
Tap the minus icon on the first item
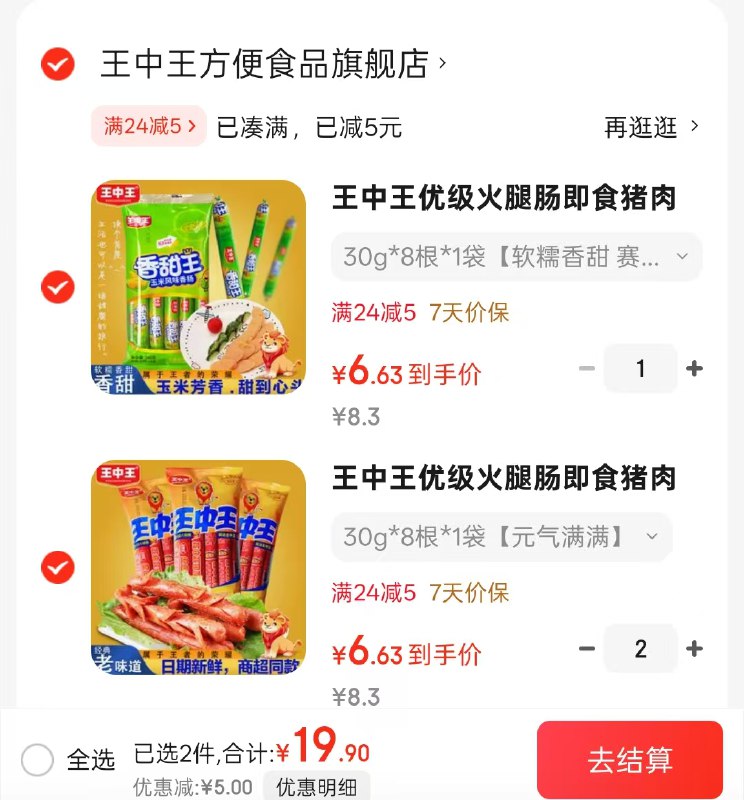point(586,368)
